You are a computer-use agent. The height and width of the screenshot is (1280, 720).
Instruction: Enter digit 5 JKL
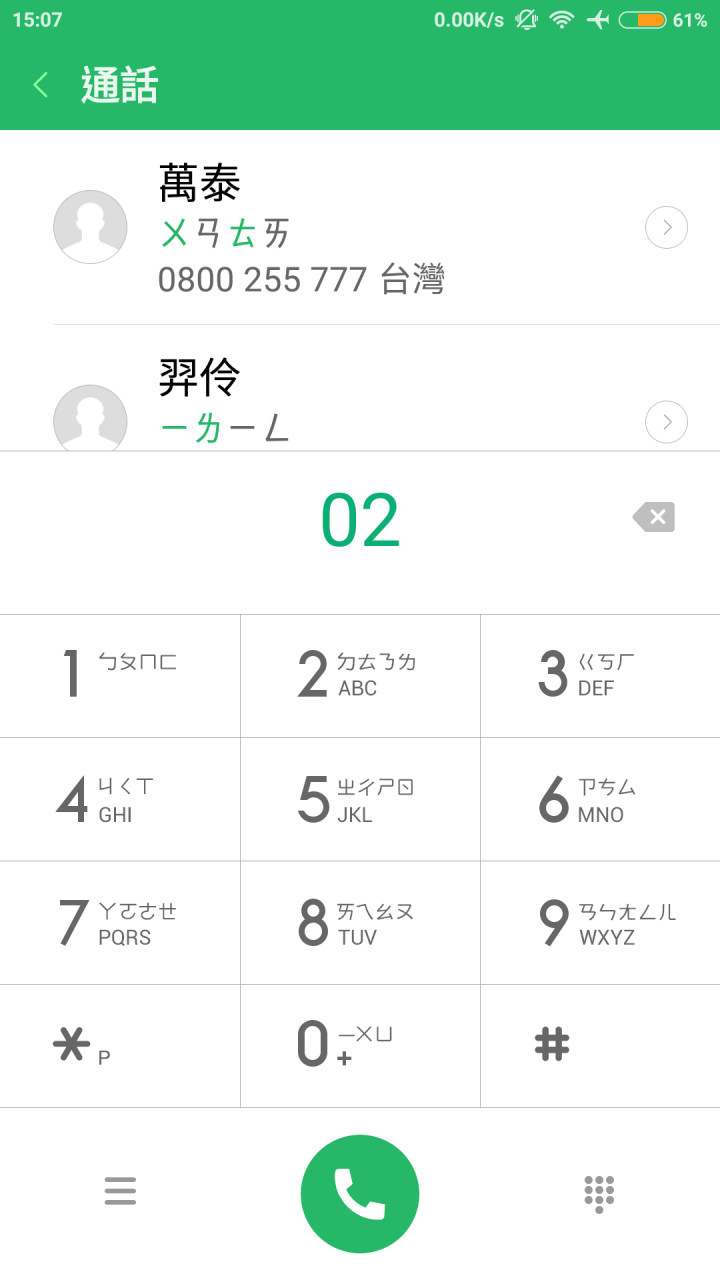(x=360, y=800)
